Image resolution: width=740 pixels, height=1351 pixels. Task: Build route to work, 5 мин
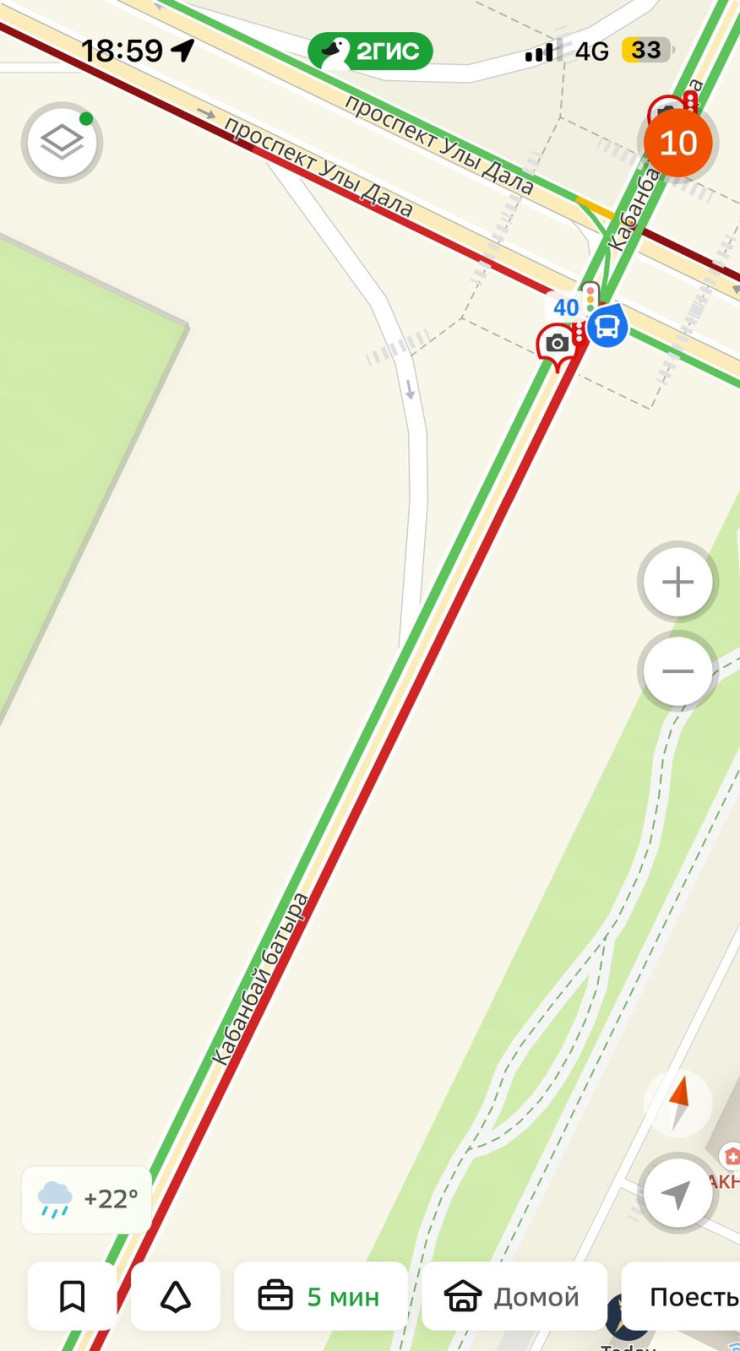coord(320,1297)
